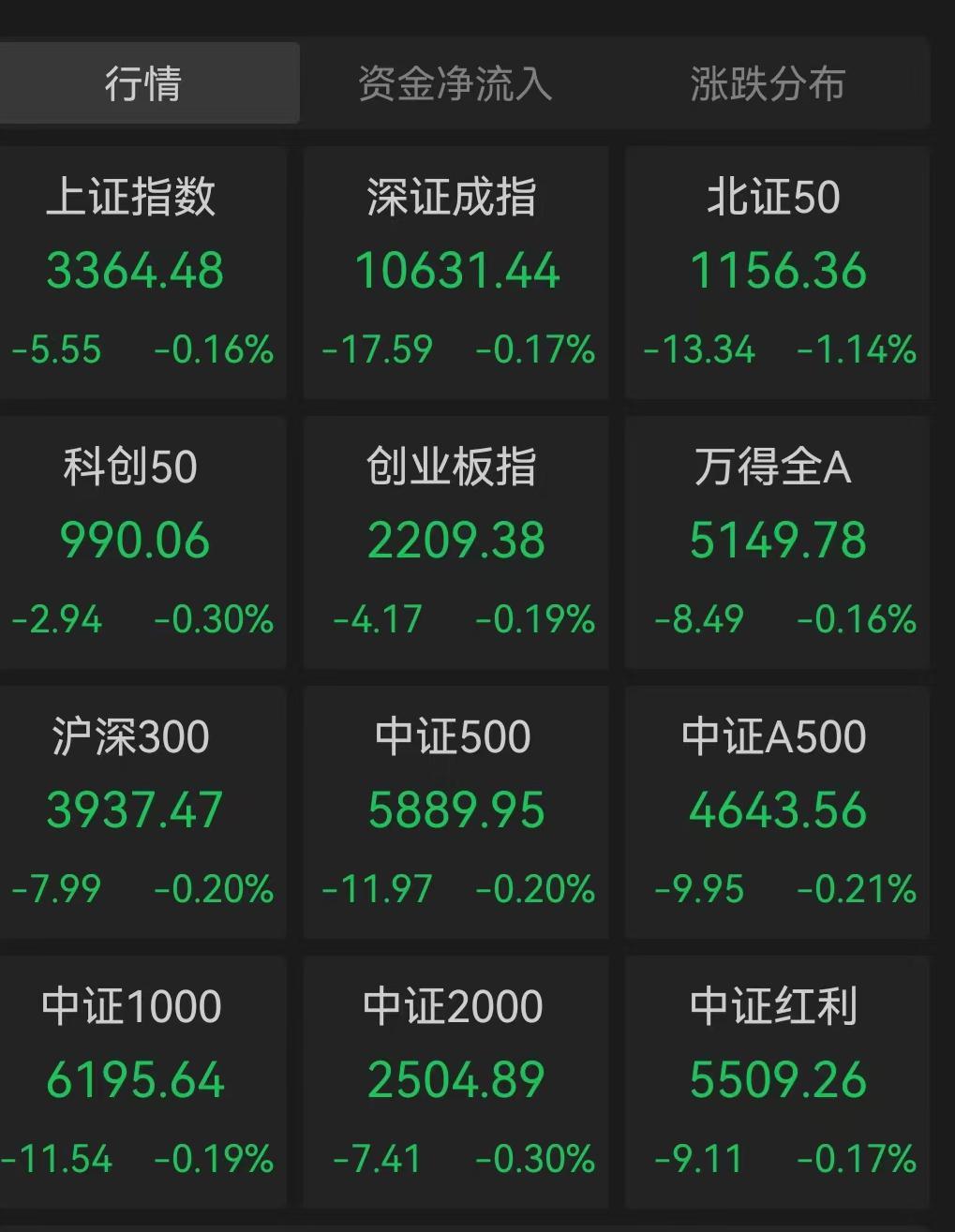Open the 上证指数 index card
Viewport: 955px width, 1232px height.
(x=135, y=273)
